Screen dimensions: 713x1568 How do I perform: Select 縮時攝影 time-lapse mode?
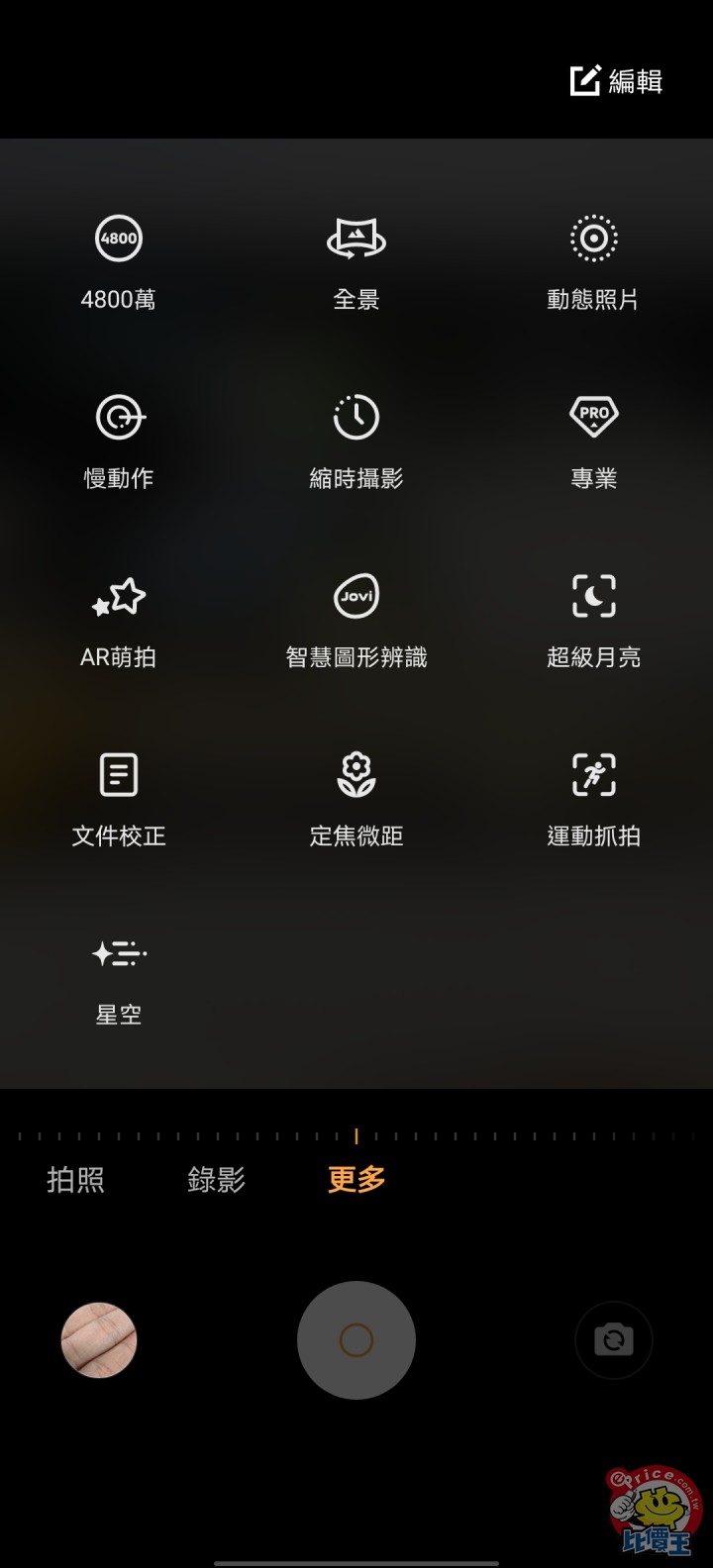point(356,439)
